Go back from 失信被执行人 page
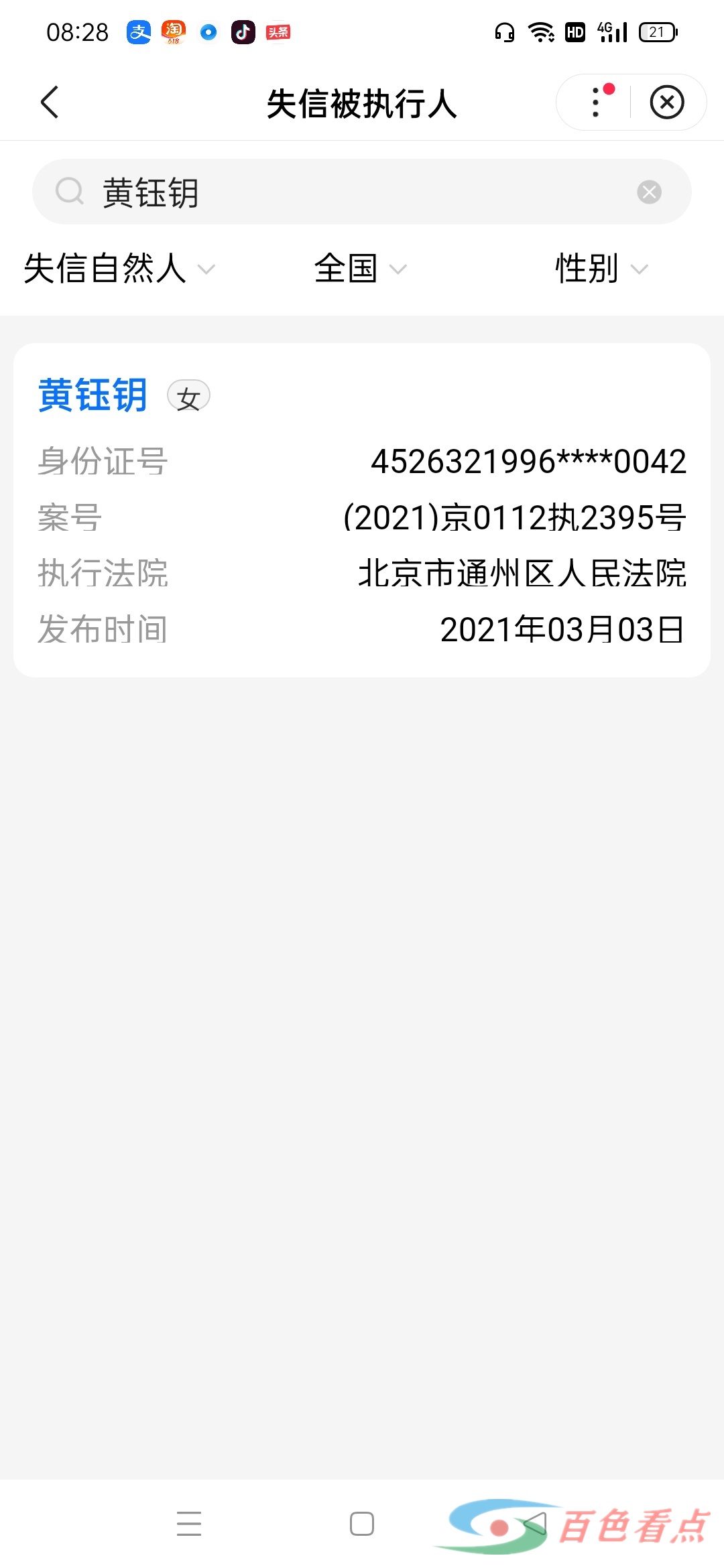The image size is (724, 1568). [50, 103]
